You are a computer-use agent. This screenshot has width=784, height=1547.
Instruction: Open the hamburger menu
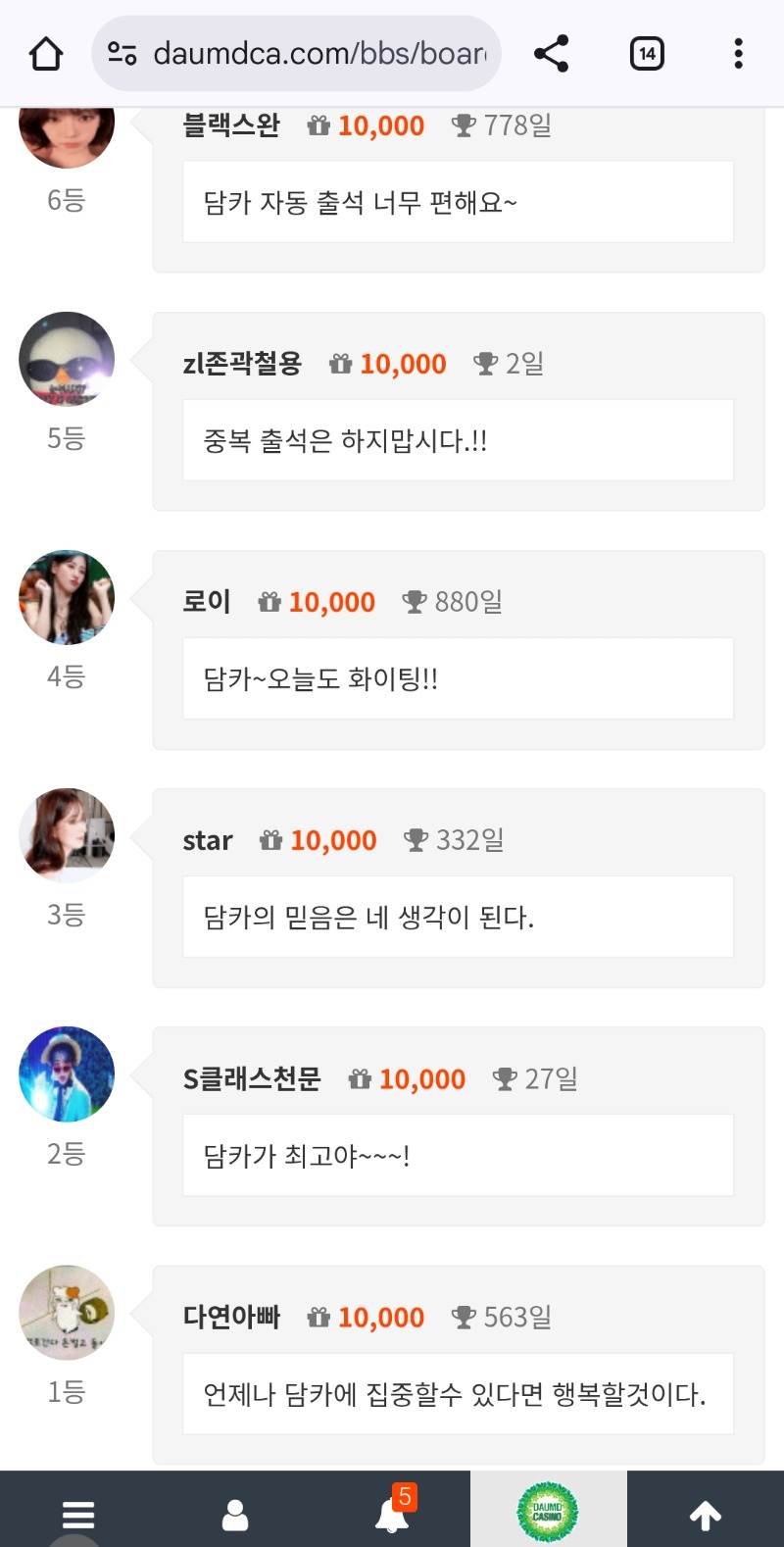pyautogui.click(x=78, y=1515)
